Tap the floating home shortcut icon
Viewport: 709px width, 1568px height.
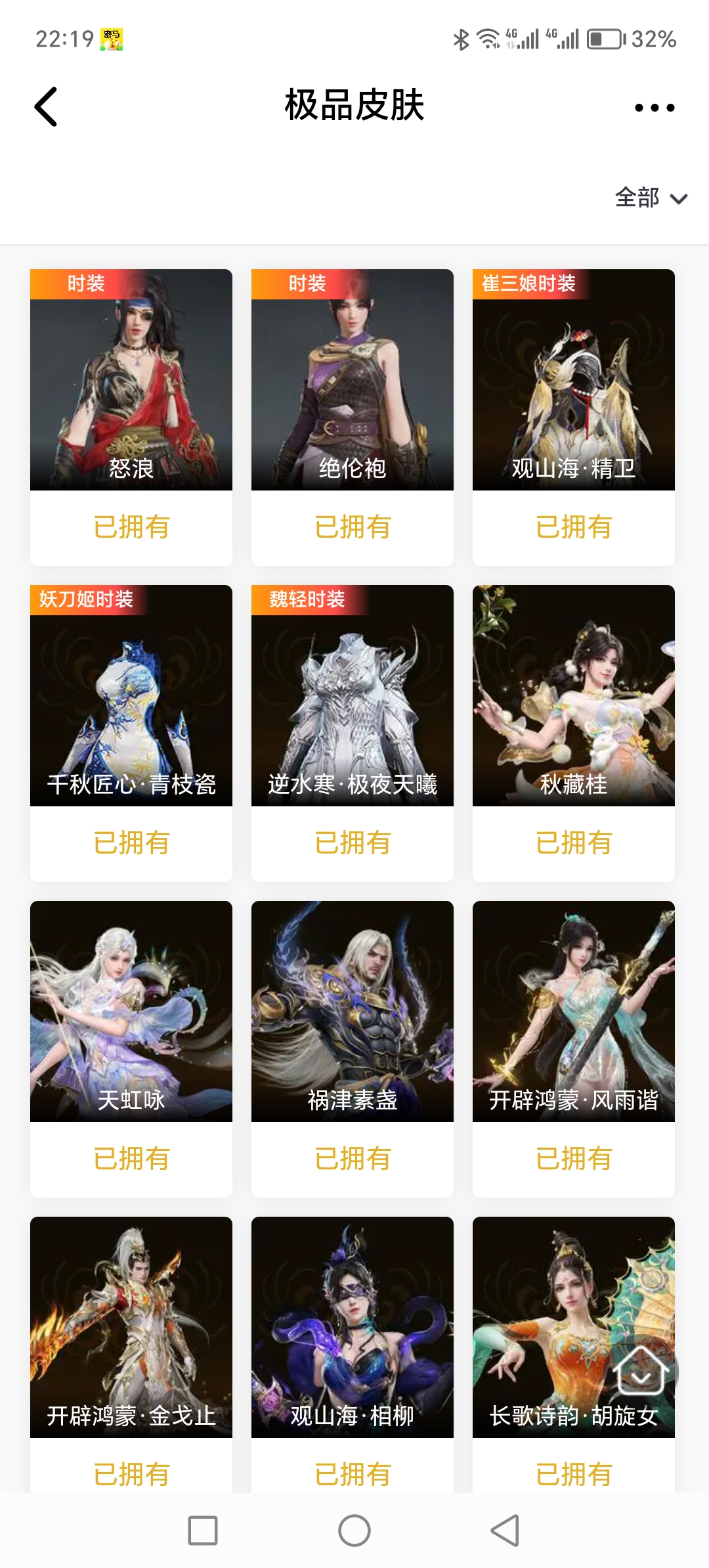click(641, 1370)
